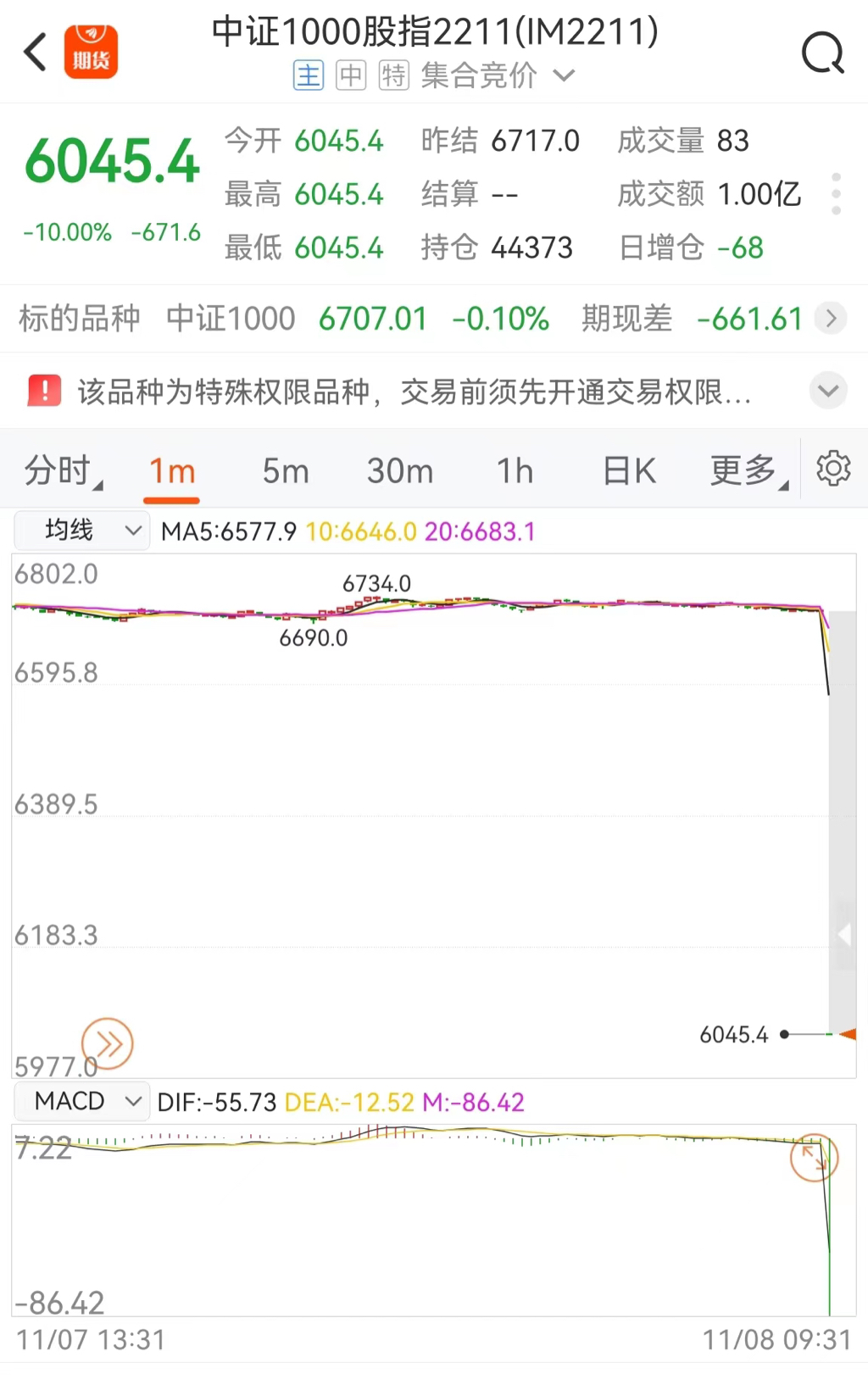The width and height of the screenshot is (868, 1390).
Task: Tap the orange double-arrow chart button
Action: [x=108, y=1043]
